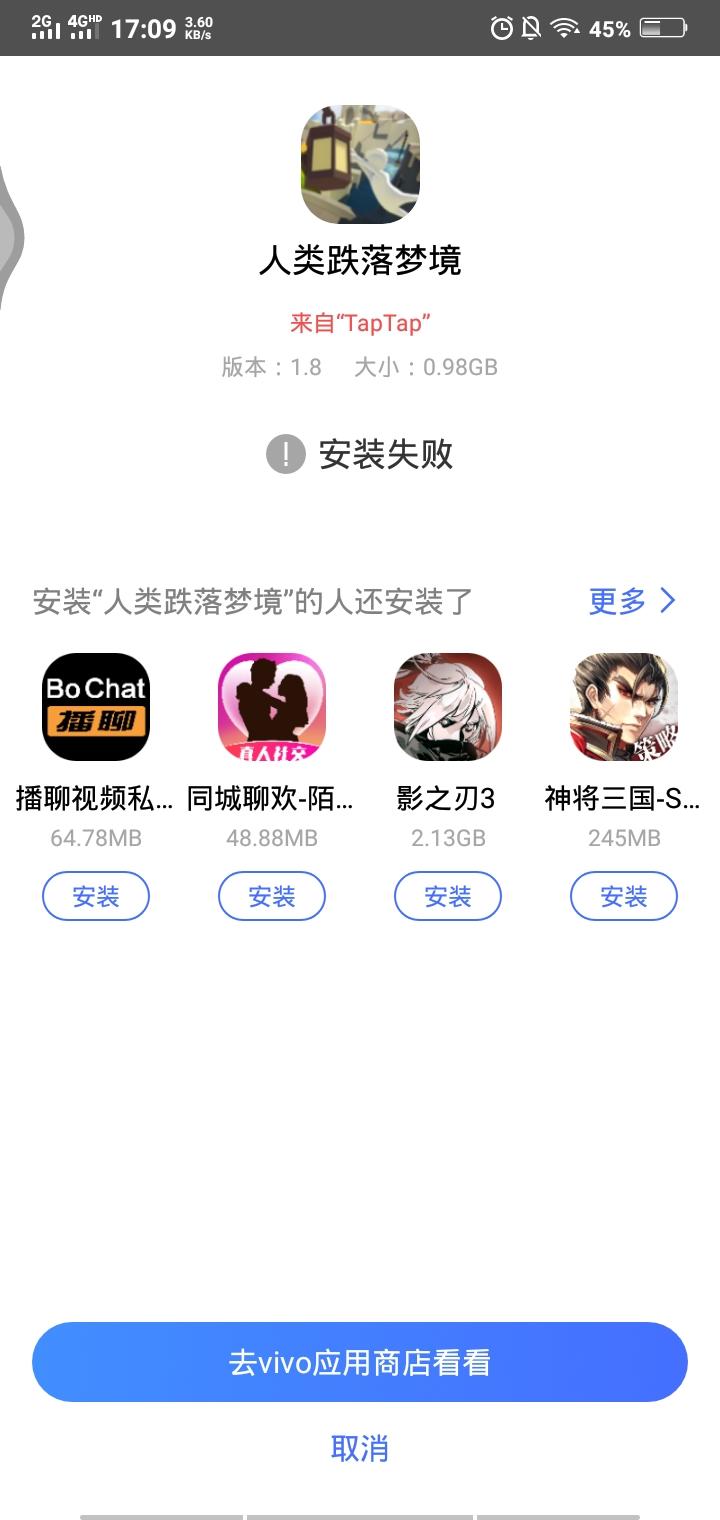The image size is (720, 1520).
Task: Tap the 2.13GB size label of 影之刃3
Action: [447, 837]
